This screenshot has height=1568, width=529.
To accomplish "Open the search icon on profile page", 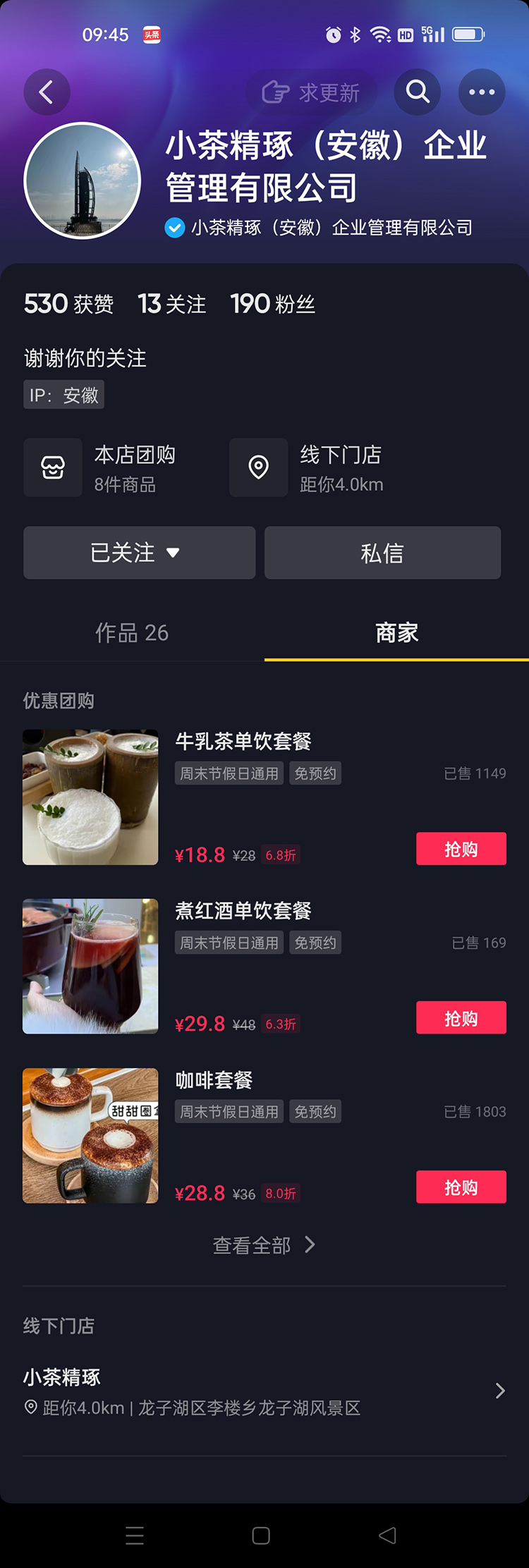I will (x=417, y=92).
